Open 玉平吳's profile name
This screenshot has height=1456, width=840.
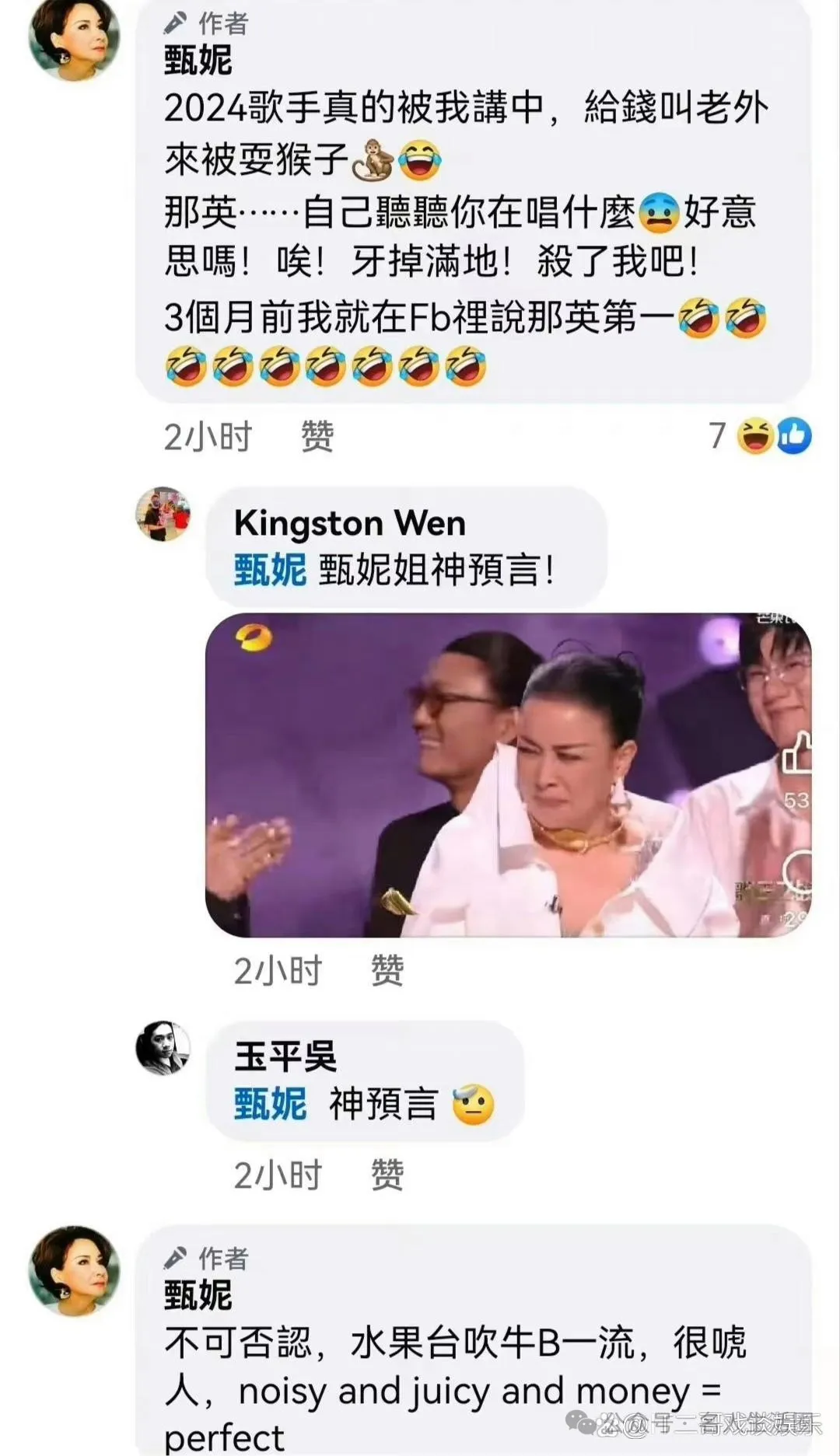click(285, 1056)
